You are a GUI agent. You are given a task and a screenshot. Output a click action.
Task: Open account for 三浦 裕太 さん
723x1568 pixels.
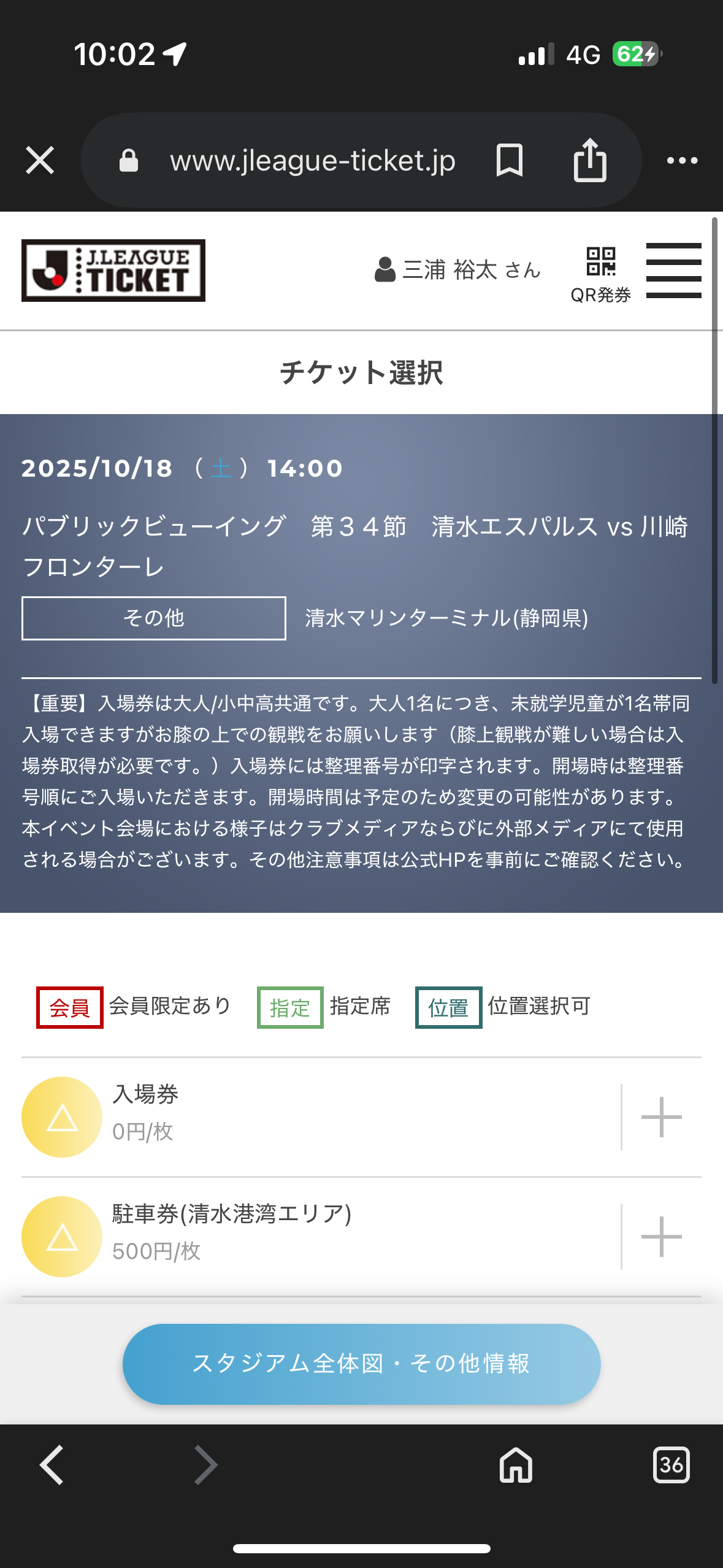457,270
